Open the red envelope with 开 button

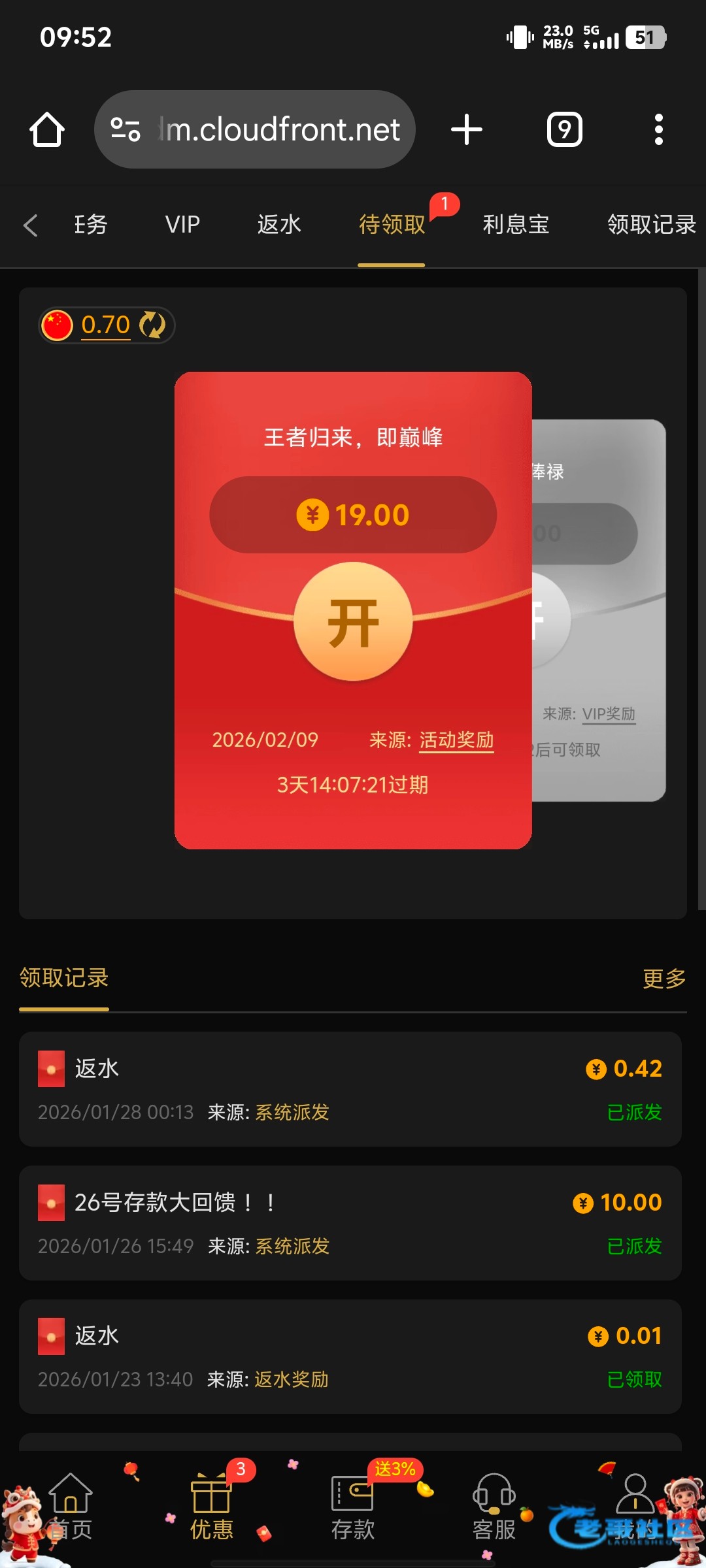tap(353, 622)
